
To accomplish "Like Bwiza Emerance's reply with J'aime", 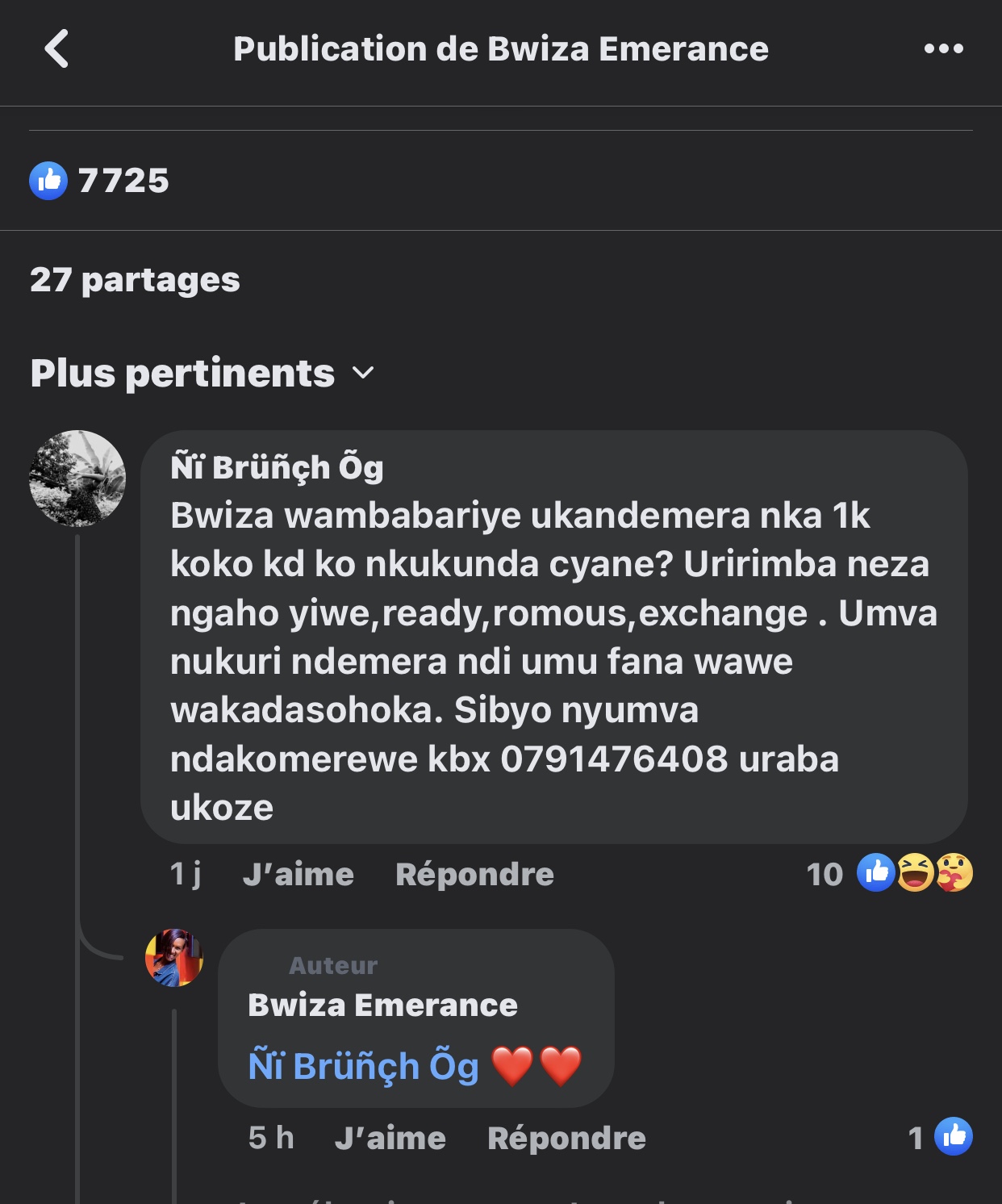I will [390, 1139].
